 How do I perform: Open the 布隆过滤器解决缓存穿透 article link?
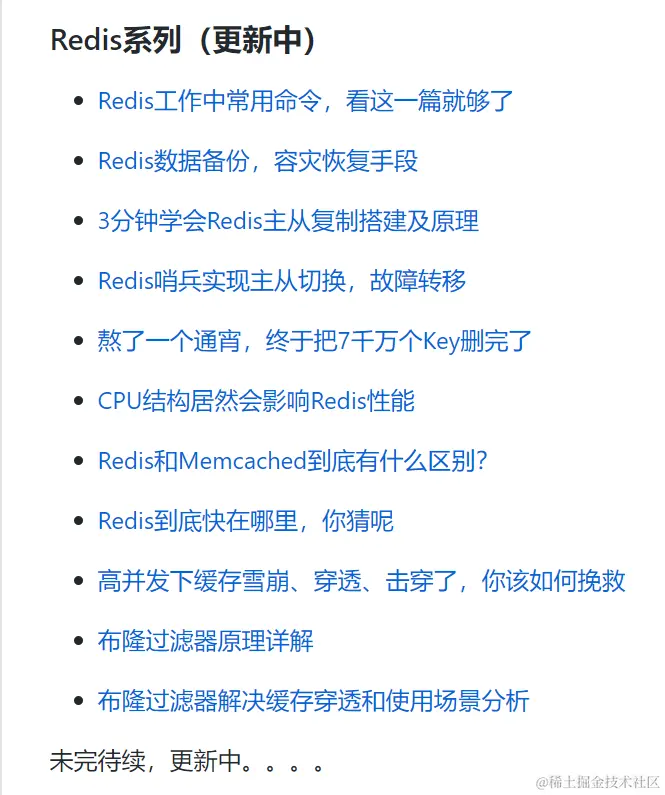click(x=313, y=700)
